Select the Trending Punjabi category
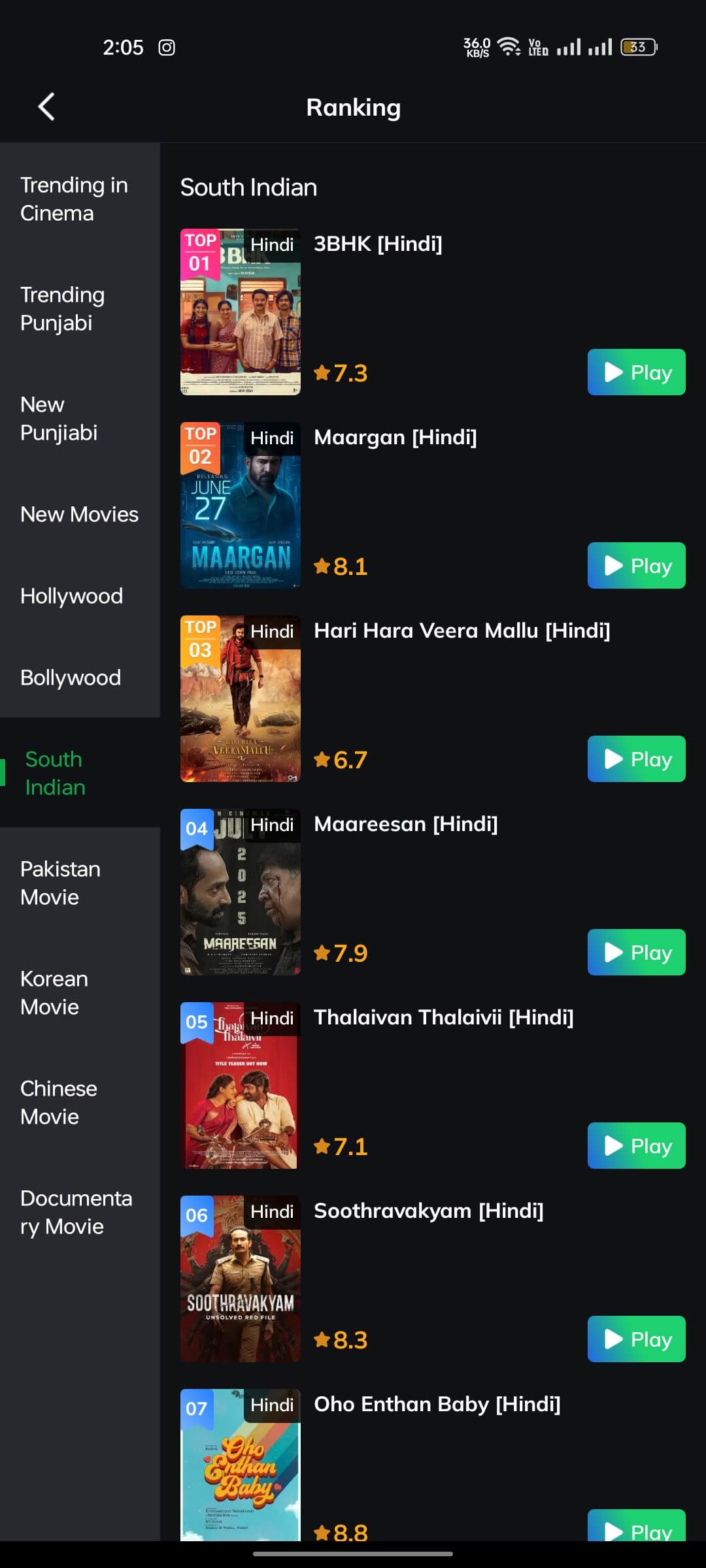The height and width of the screenshot is (1568, 706). click(x=80, y=308)
